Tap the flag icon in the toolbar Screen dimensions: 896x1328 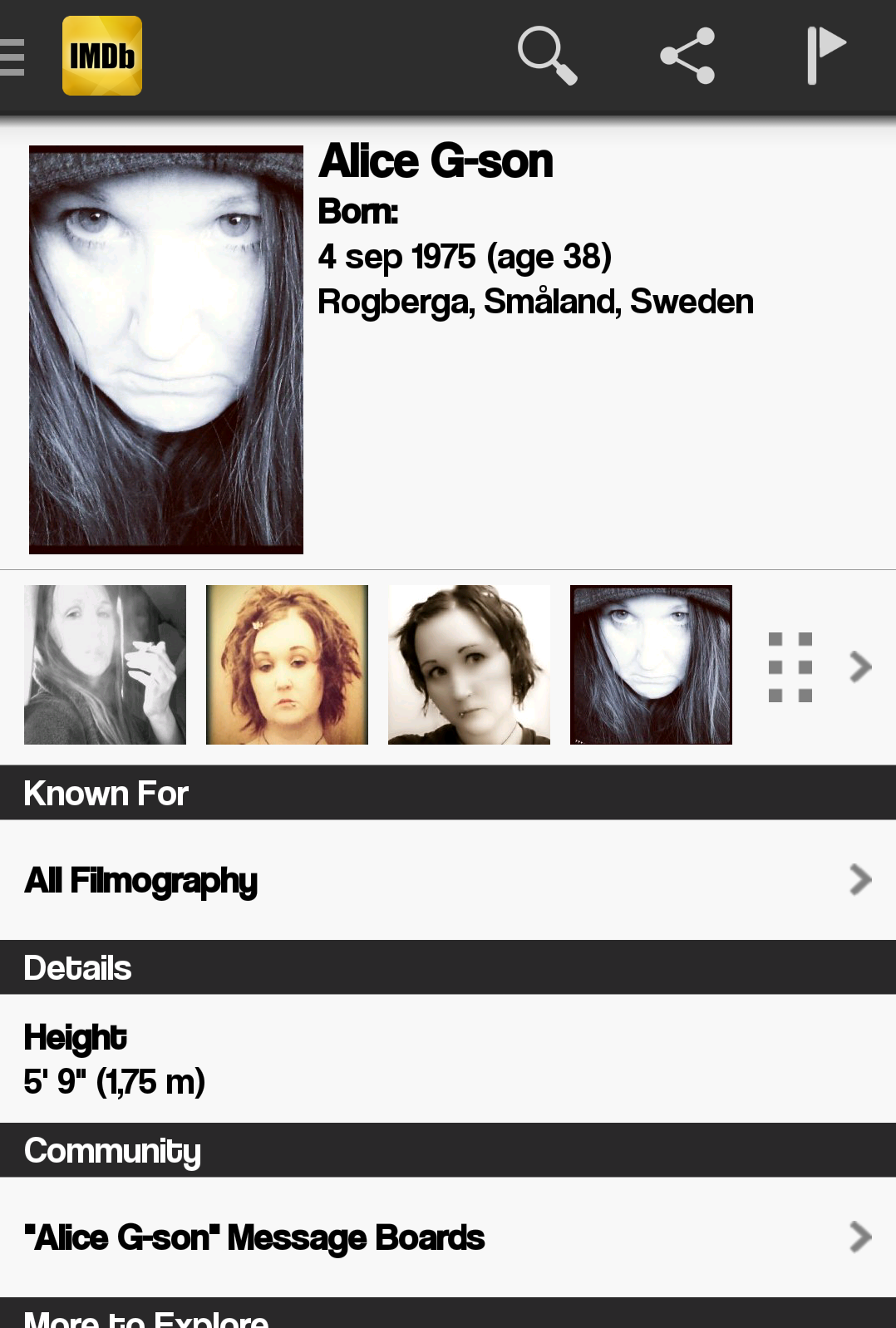tap(825, 56)
